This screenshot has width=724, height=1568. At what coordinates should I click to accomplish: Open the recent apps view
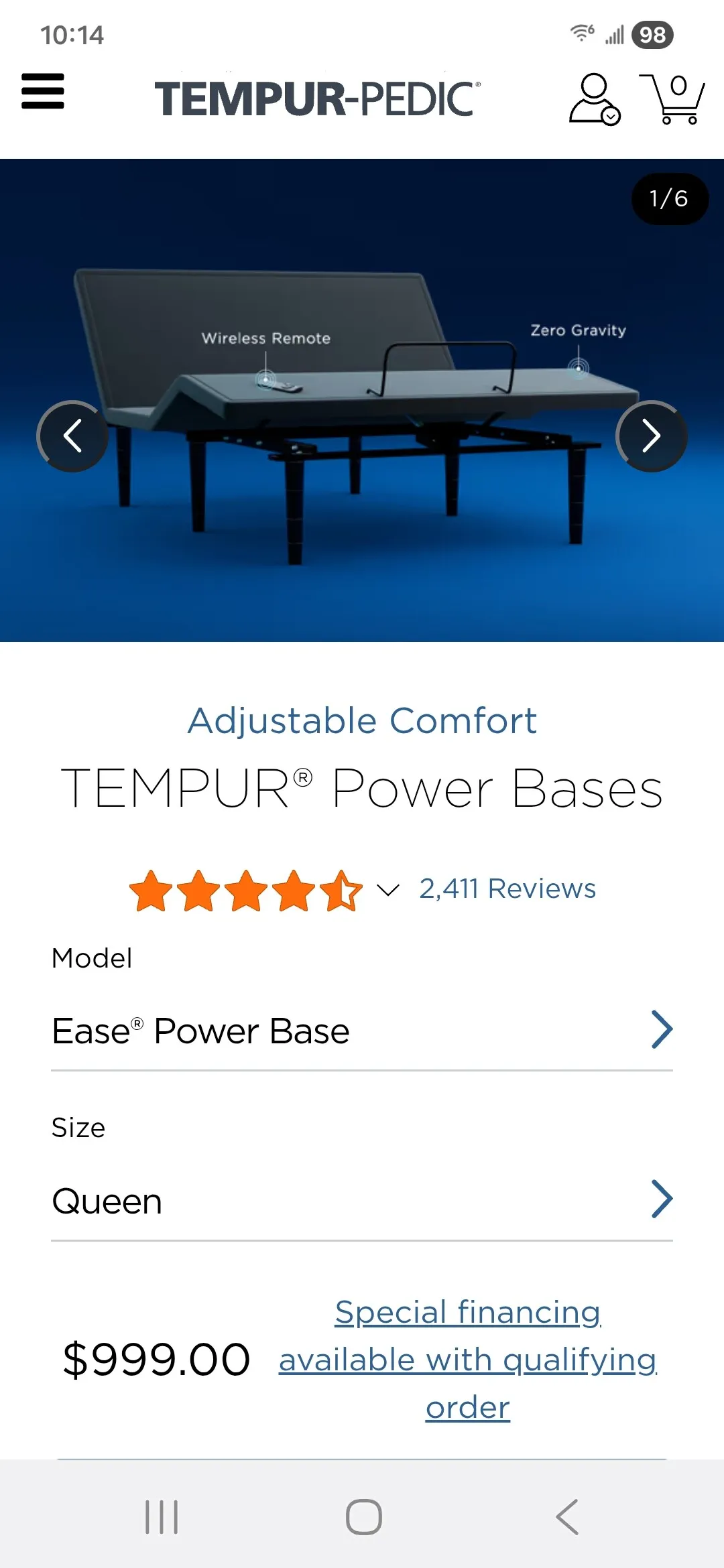tap(162, 1517)
